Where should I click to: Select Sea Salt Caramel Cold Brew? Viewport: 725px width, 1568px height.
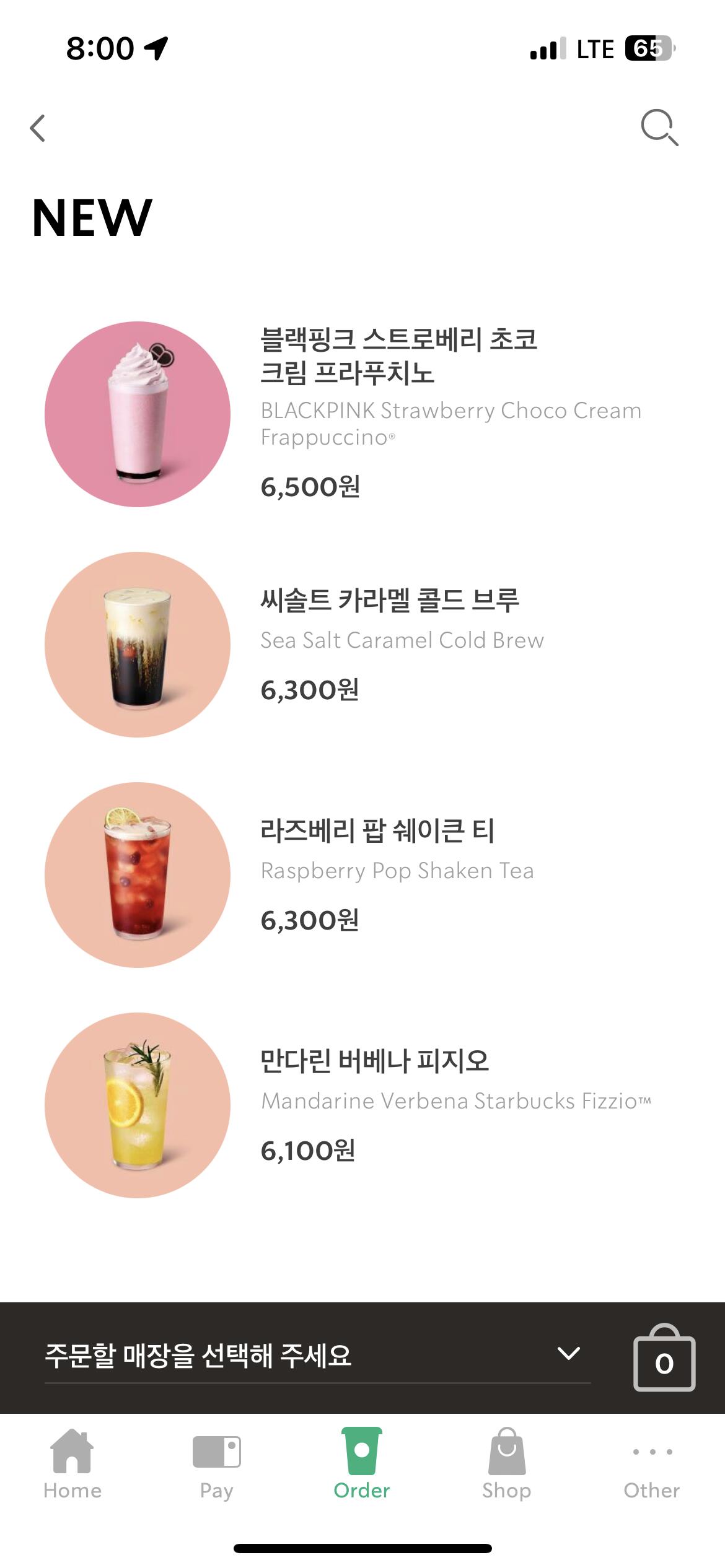click(x=402, y=644)
